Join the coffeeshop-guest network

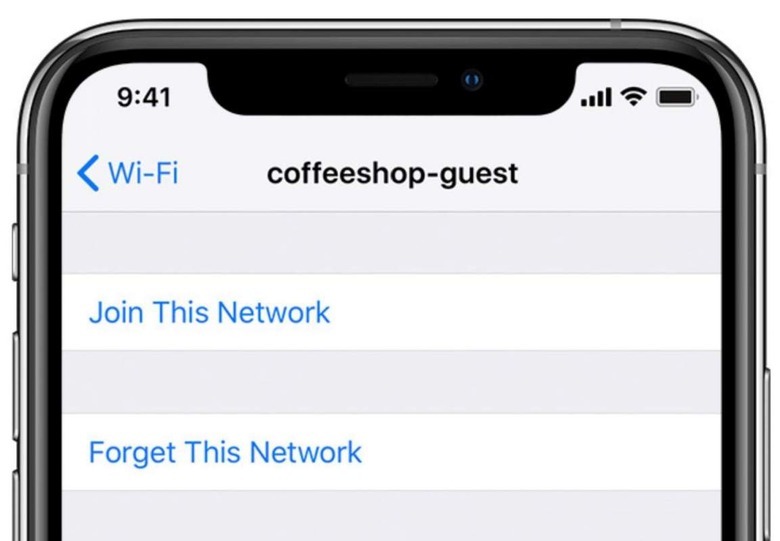point(209,312)
